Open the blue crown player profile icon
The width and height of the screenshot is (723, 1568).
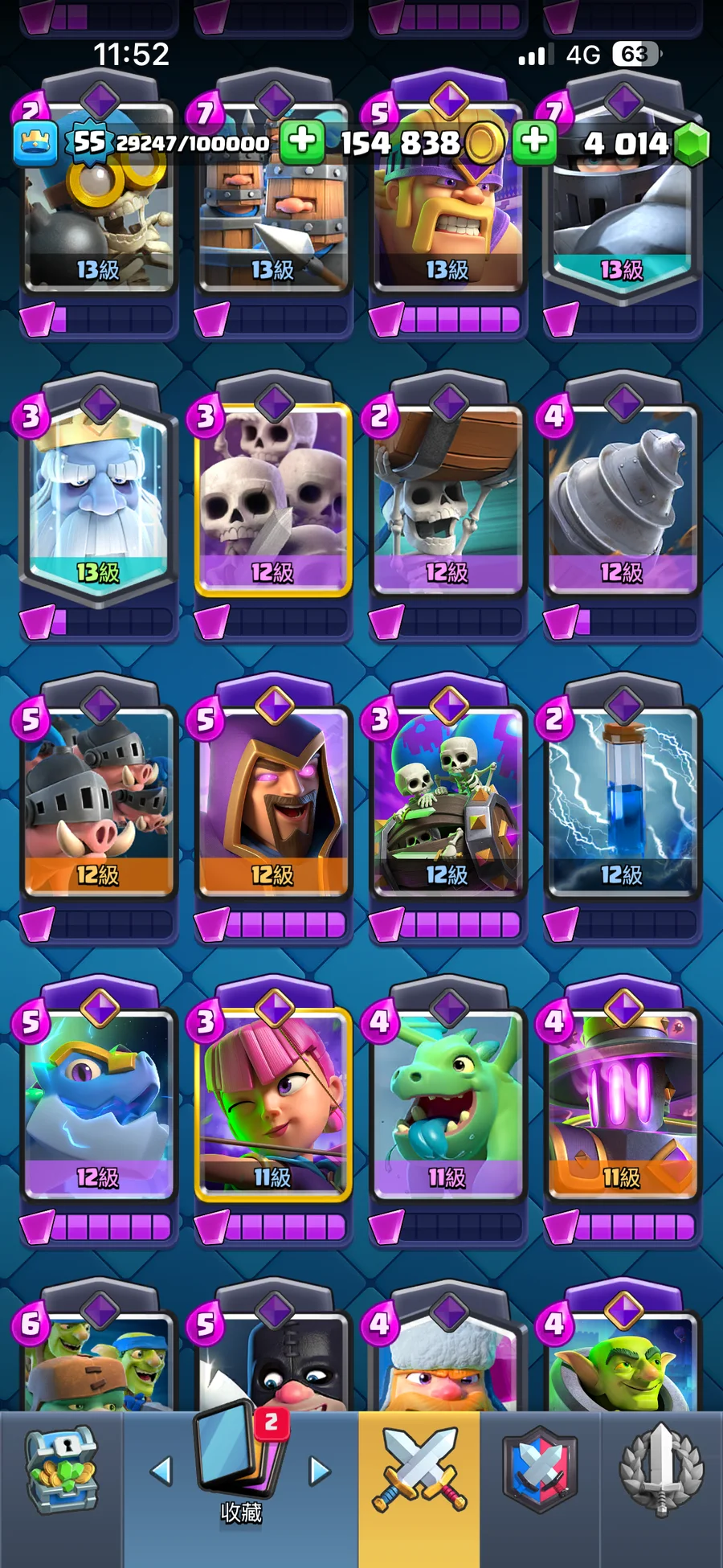pyautogui.click(x=35, y=142)
